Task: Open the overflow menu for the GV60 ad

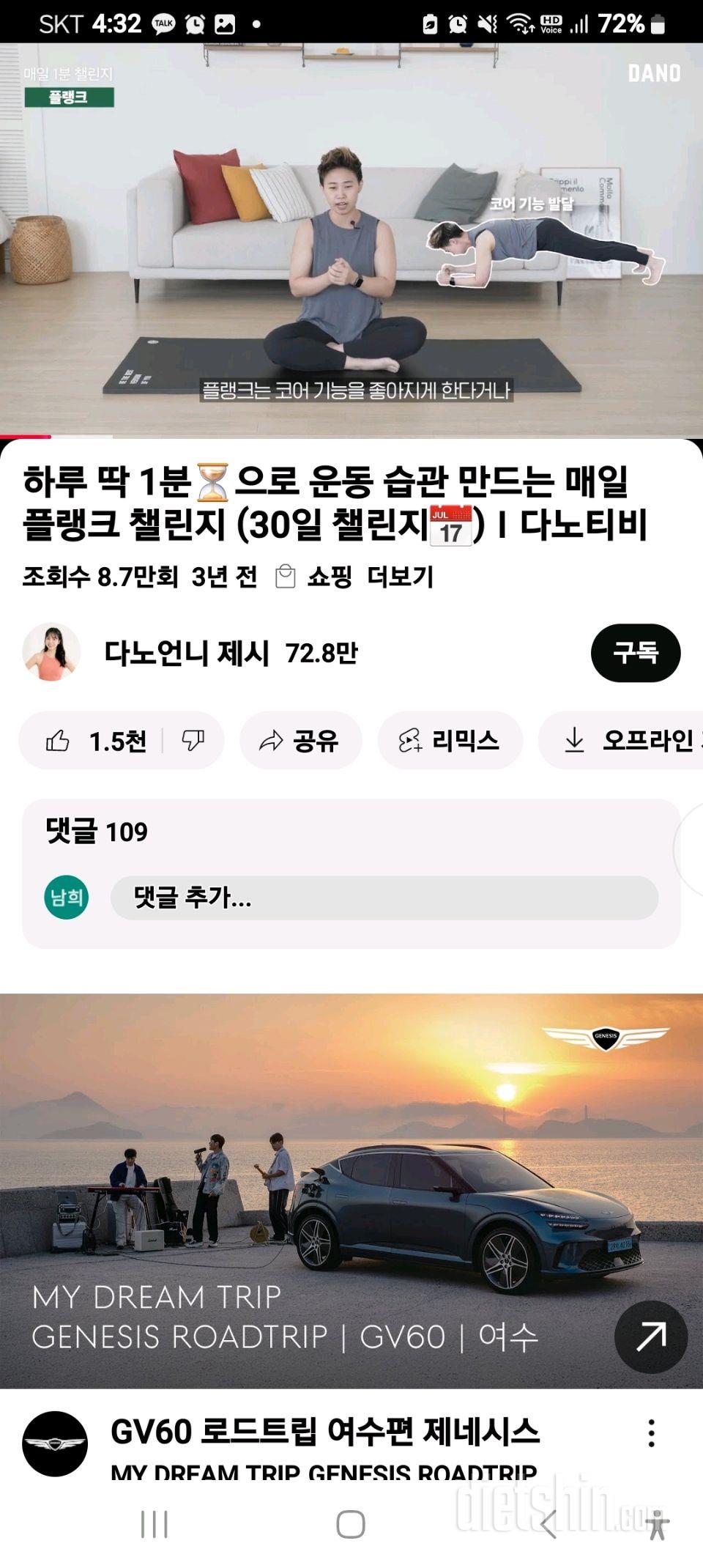Action: (x=651, y=1432)
